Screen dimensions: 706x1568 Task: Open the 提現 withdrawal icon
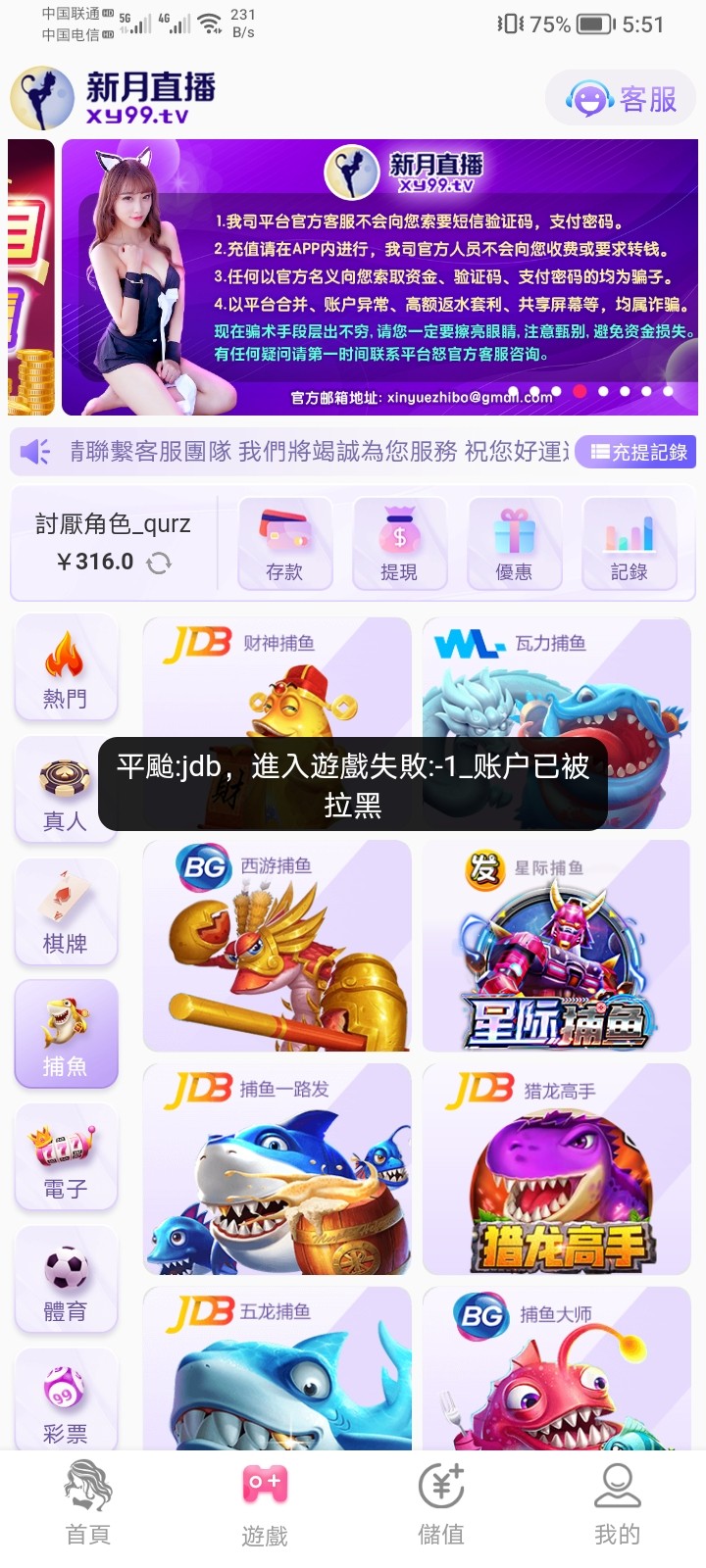coord(399,544)
